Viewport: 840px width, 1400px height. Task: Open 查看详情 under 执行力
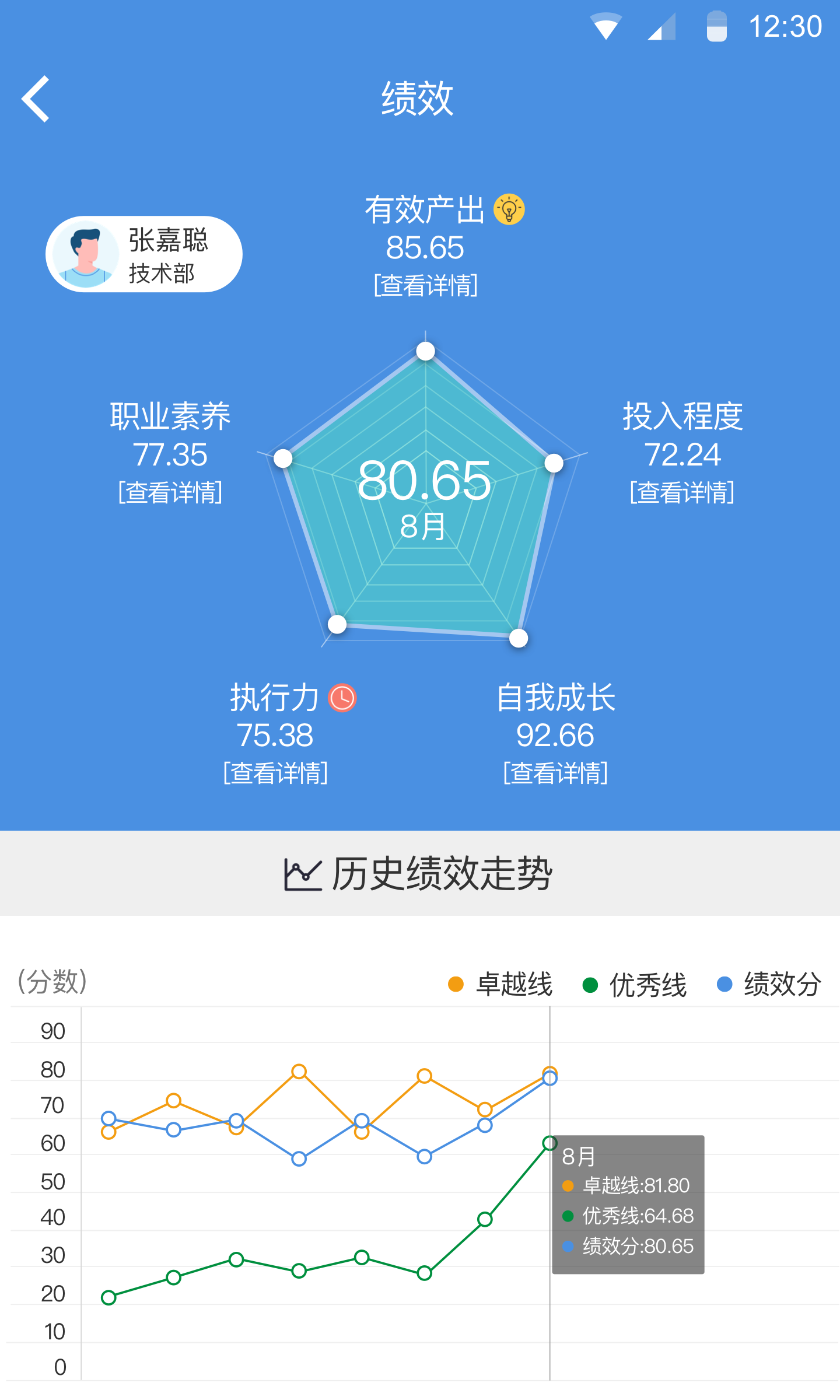[x=275, y=773]
